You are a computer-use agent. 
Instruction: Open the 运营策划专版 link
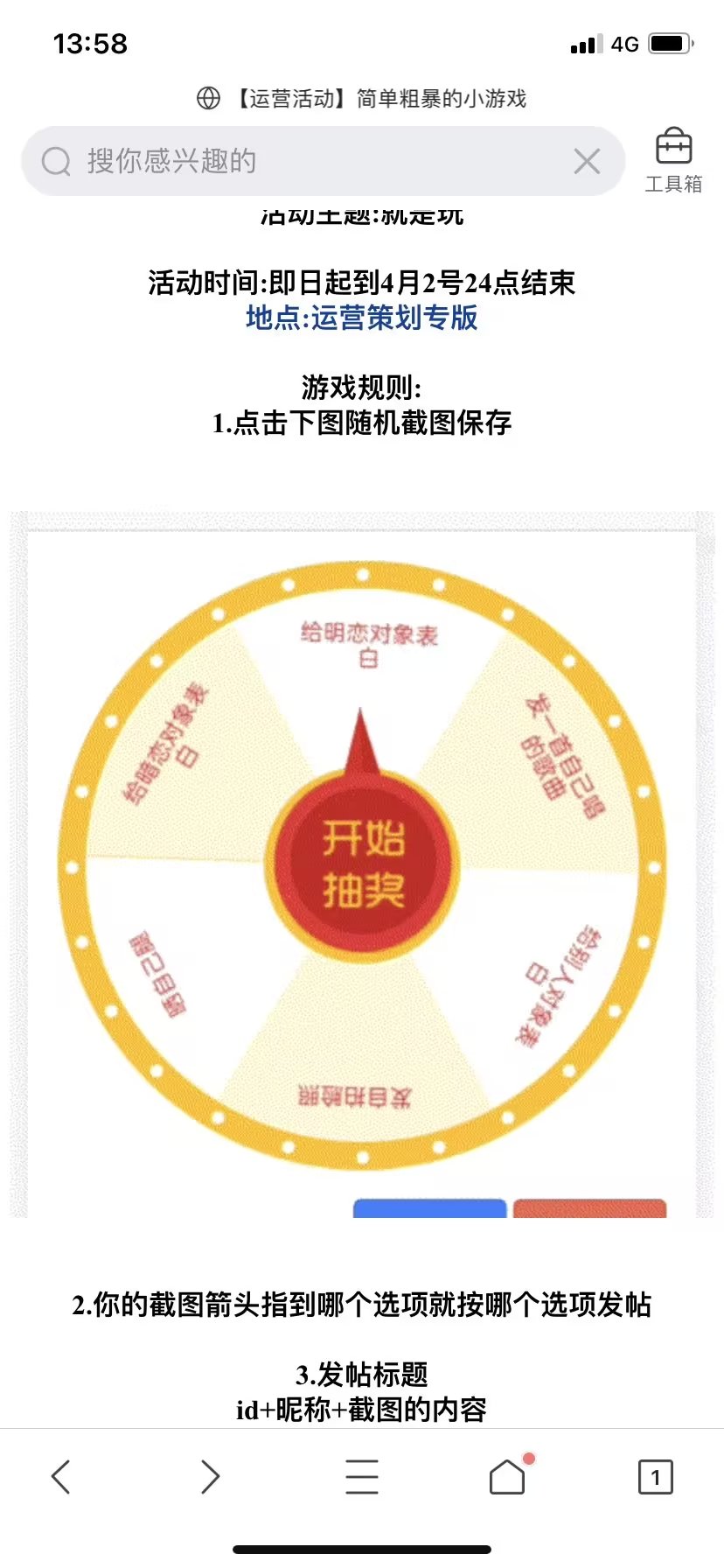361,318
